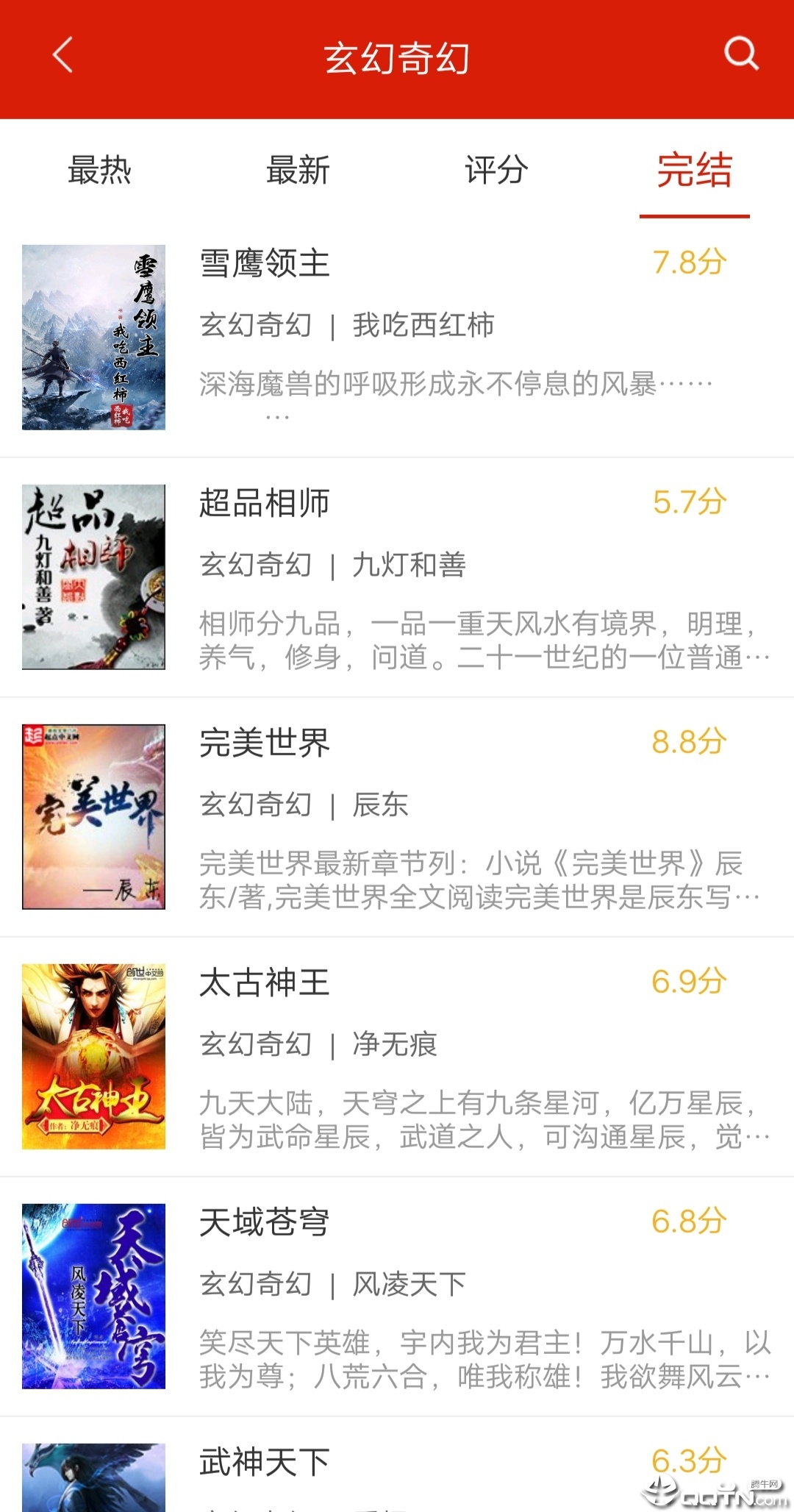Image resolution: width=794 pixels, height=1512 pixels.
Task: View details of 完美世界
Action: coord(265,745)
